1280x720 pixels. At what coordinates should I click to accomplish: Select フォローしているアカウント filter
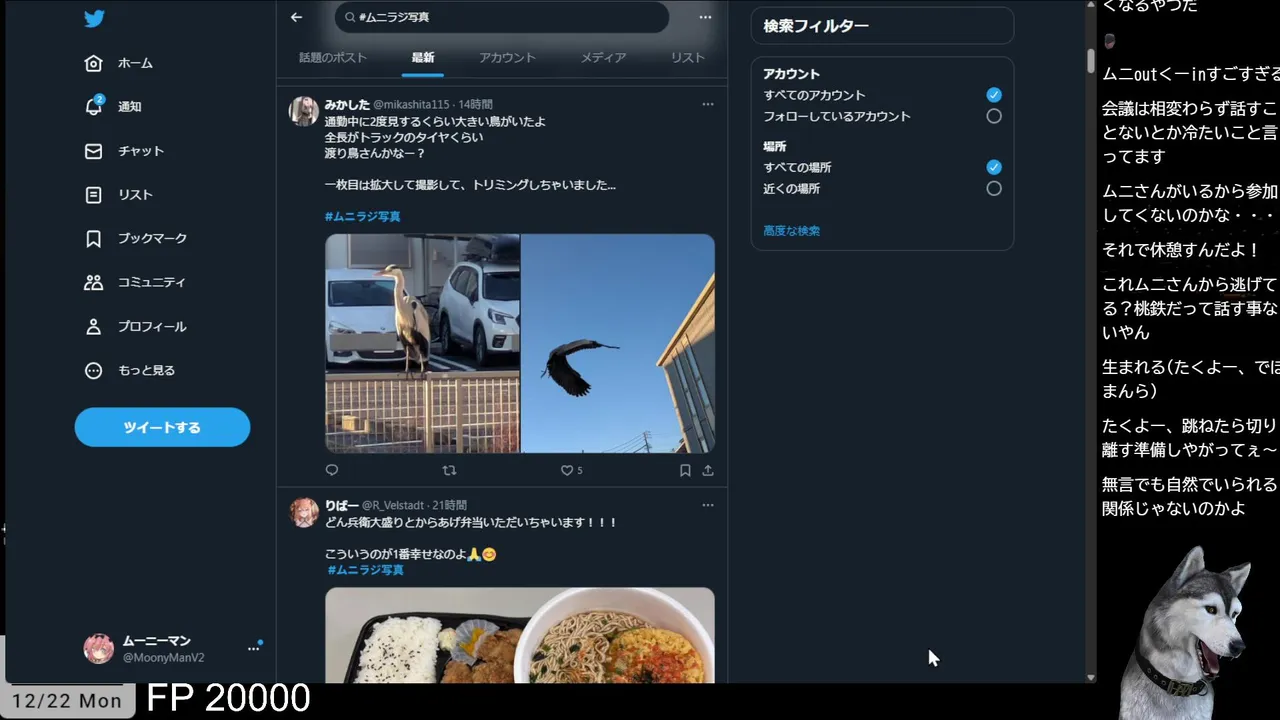pos(993,116)
